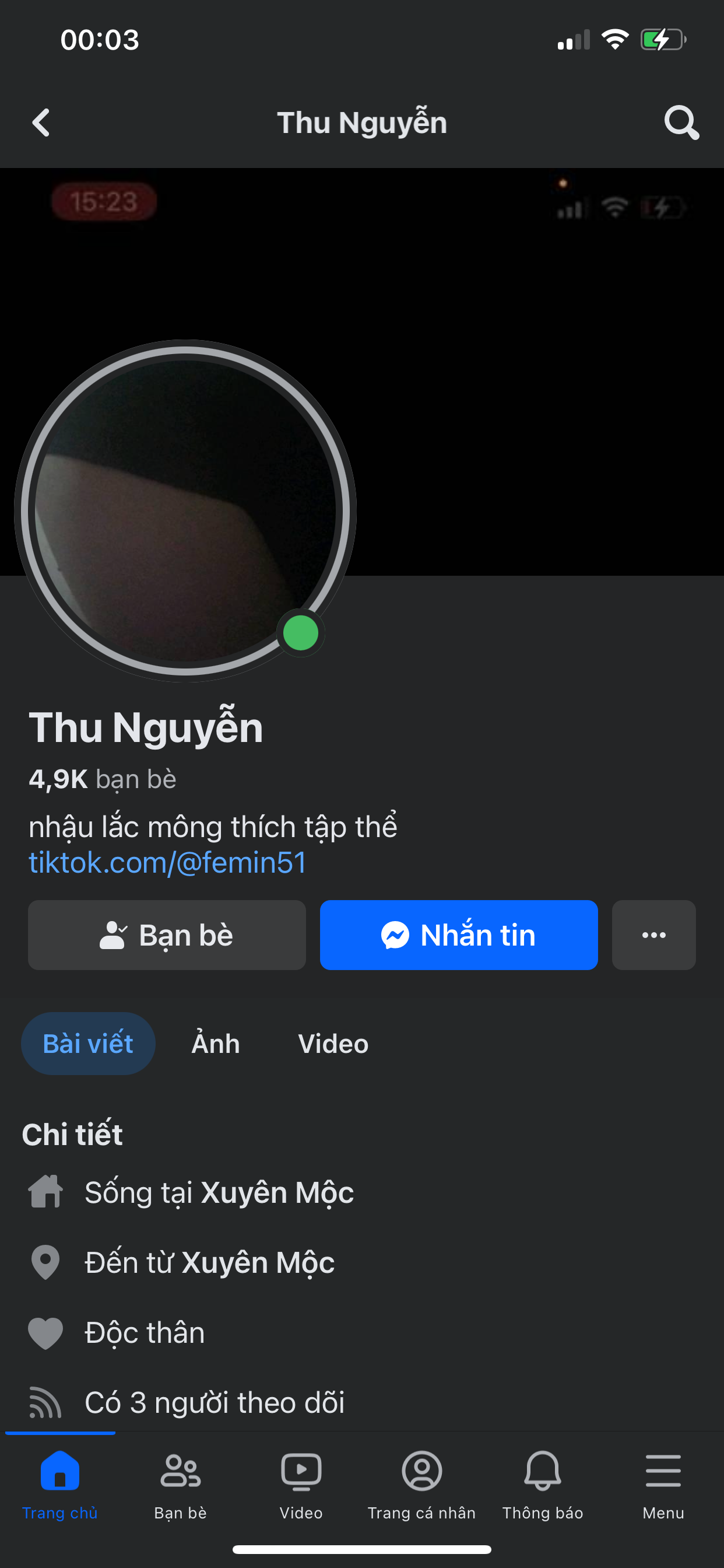The width and height of the screenshot is (724, 1568).
Task: Send a message with Nhắn tin
Action: coord(459,935)
